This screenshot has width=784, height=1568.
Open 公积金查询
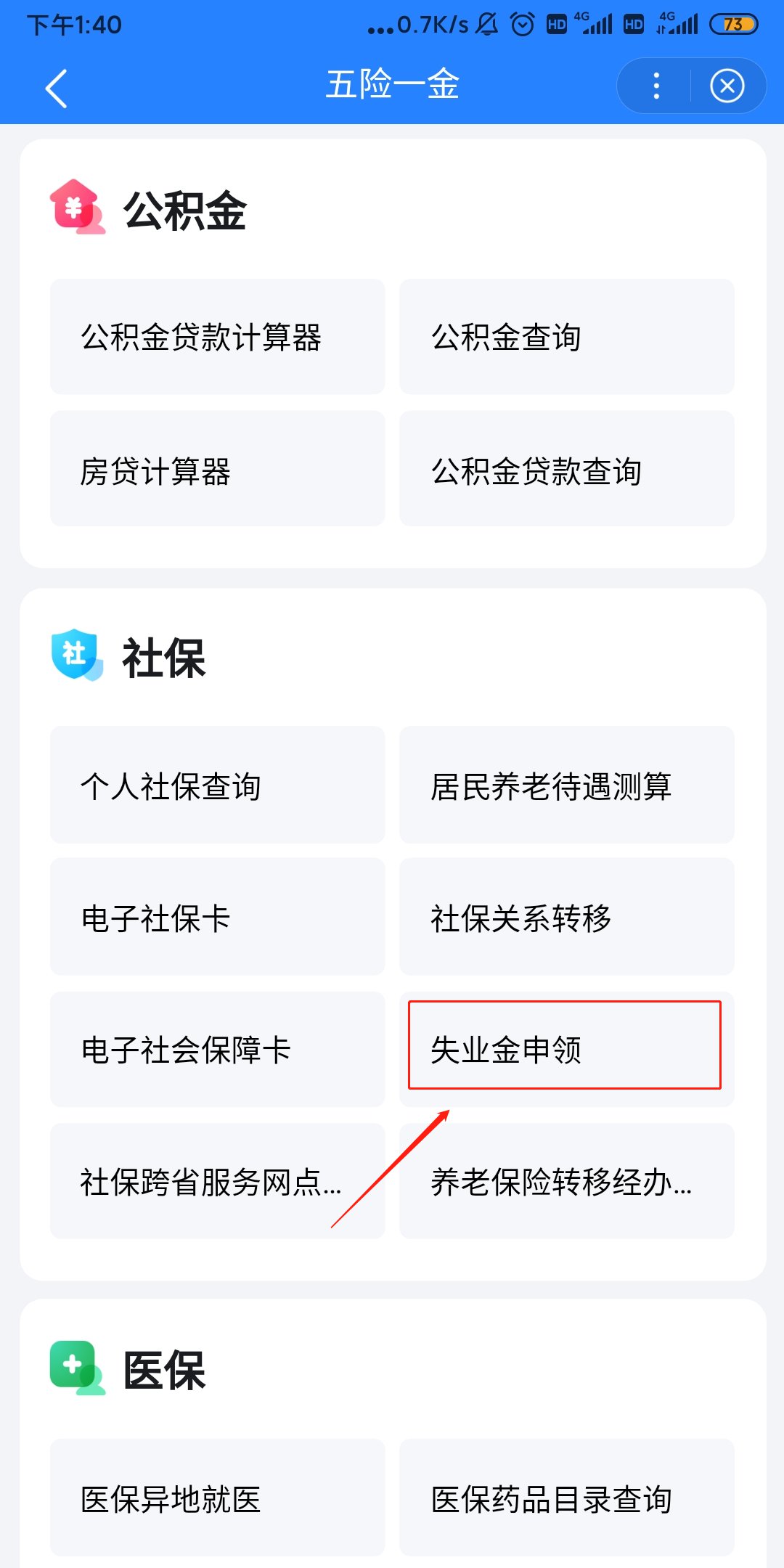[x=566, y=337]
